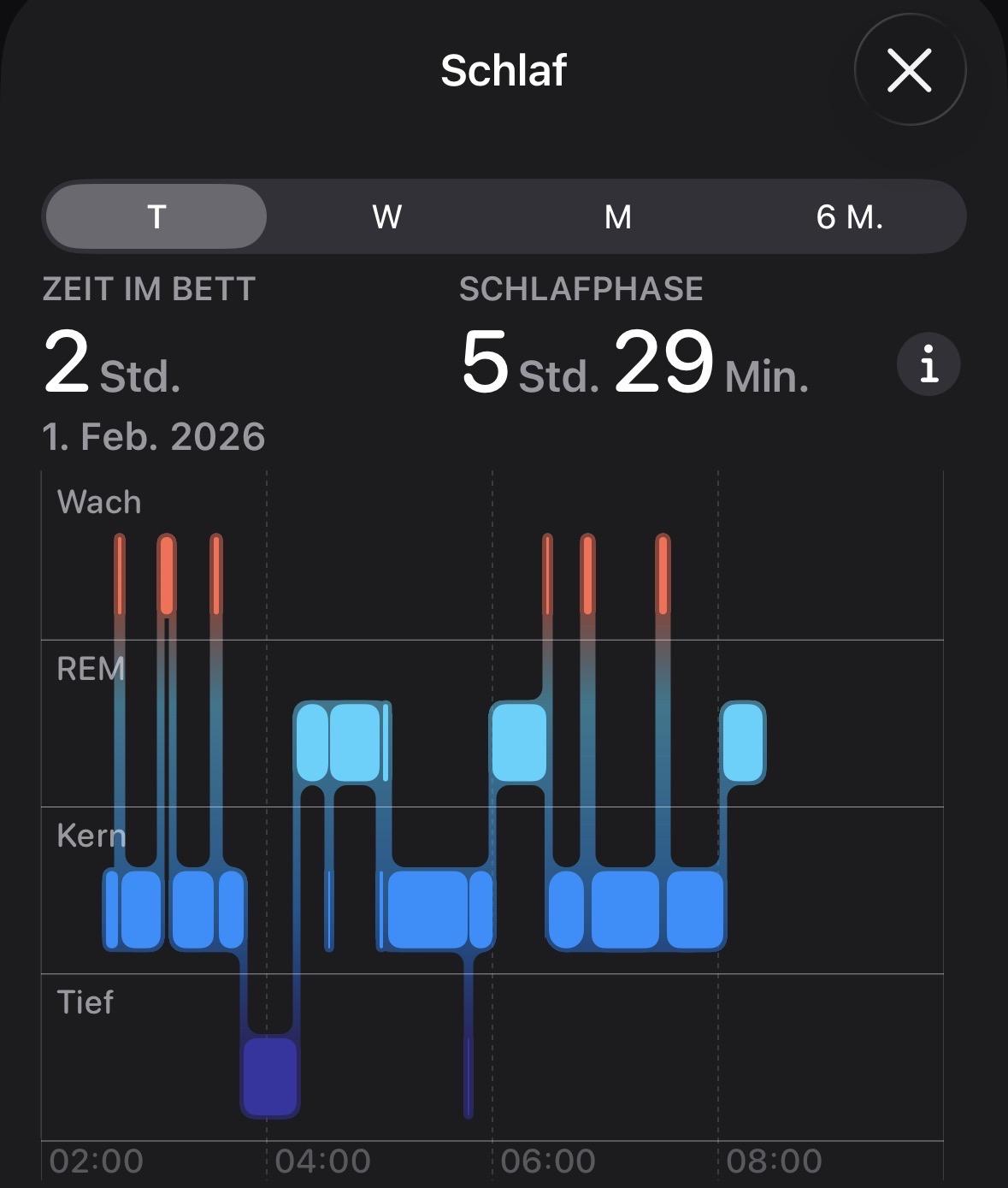Switch to the W week view

(x=386, y=216)
